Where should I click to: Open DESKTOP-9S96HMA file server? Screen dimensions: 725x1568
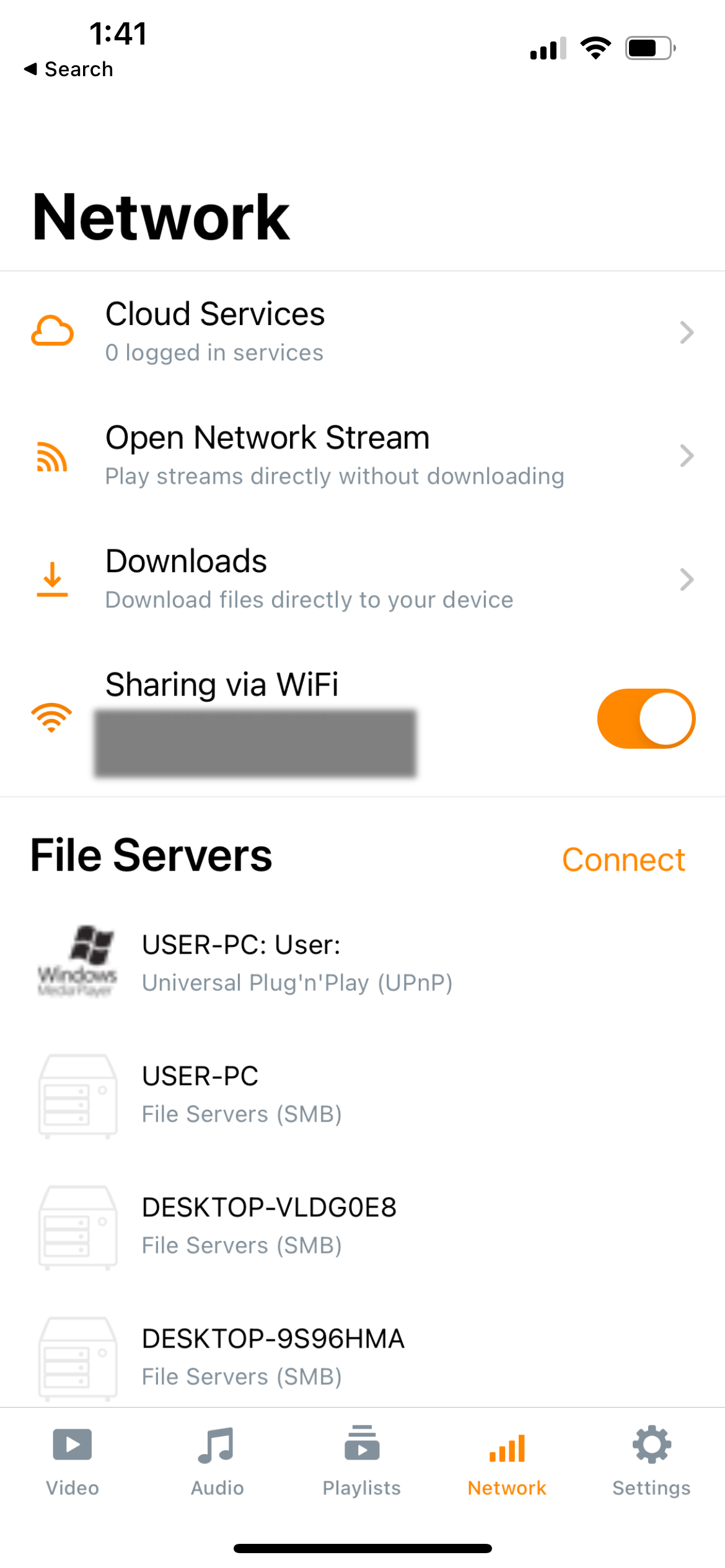click(x=362, y=1356)
